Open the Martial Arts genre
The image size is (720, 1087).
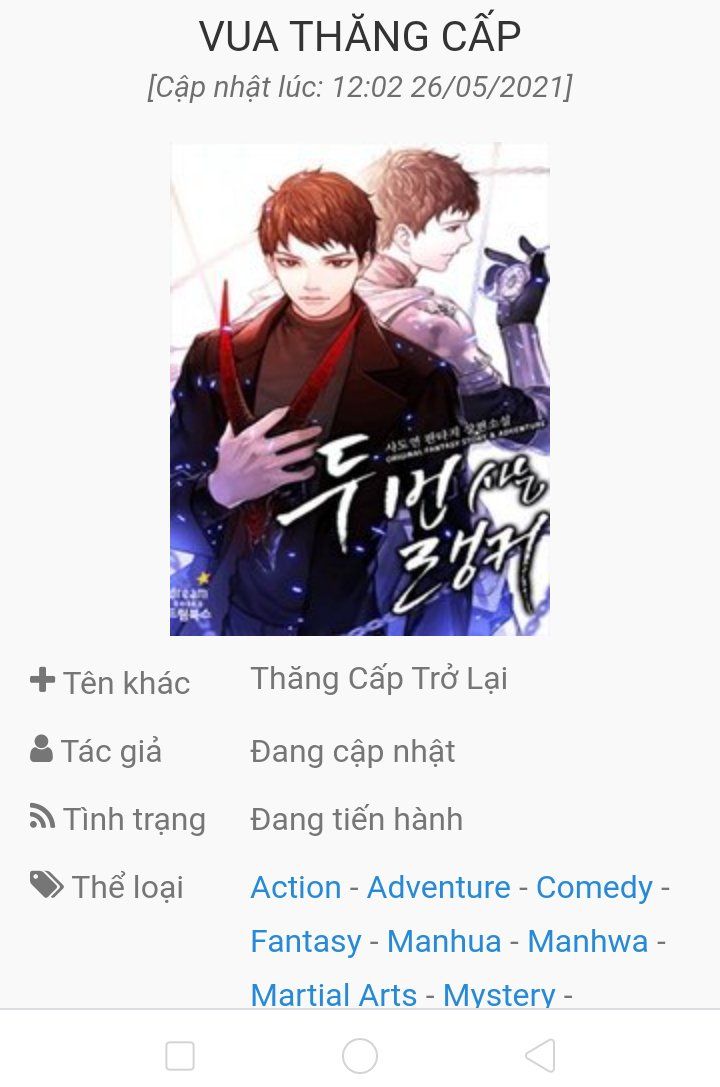pyautogui.click(x=333, y=994)
